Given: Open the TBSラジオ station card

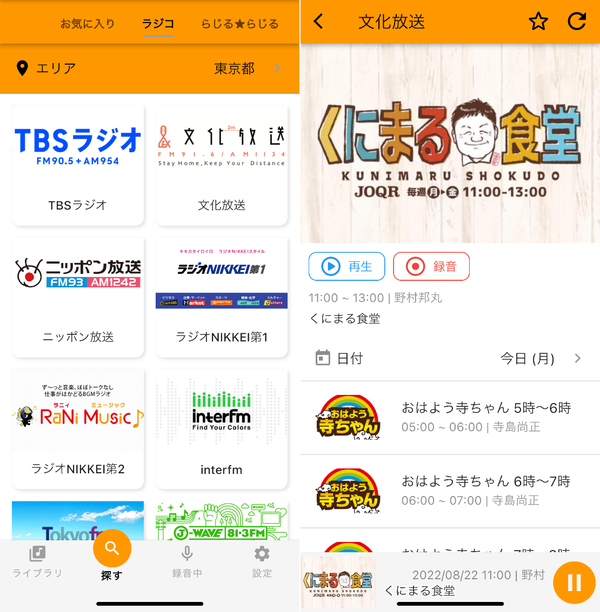Looking at the screenshot, I should (78, 165).
